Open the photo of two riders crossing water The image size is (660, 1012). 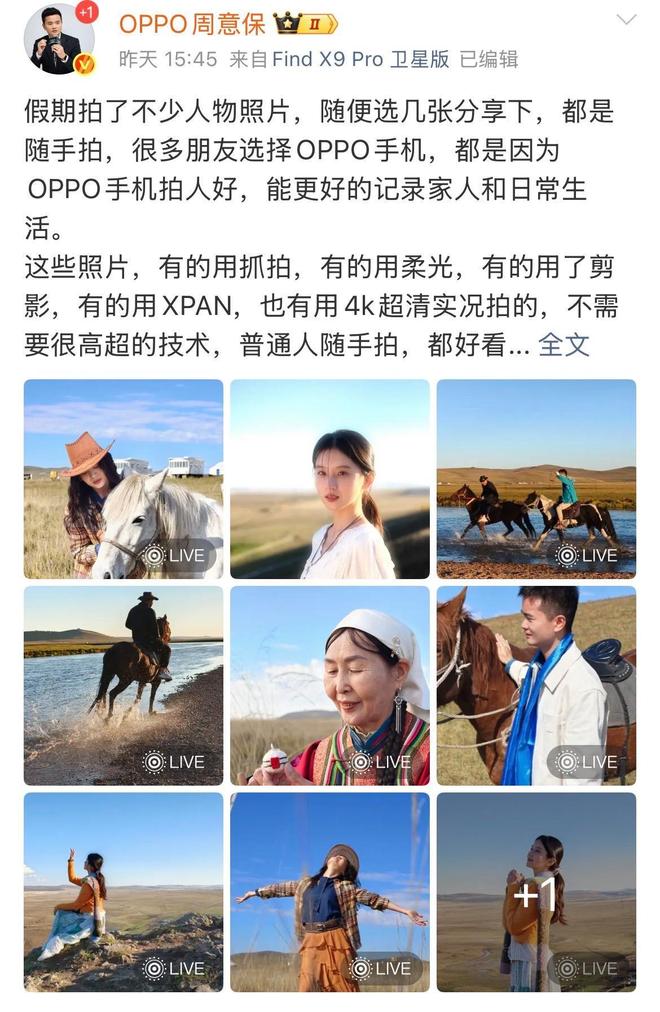click(x=536, y=478)
